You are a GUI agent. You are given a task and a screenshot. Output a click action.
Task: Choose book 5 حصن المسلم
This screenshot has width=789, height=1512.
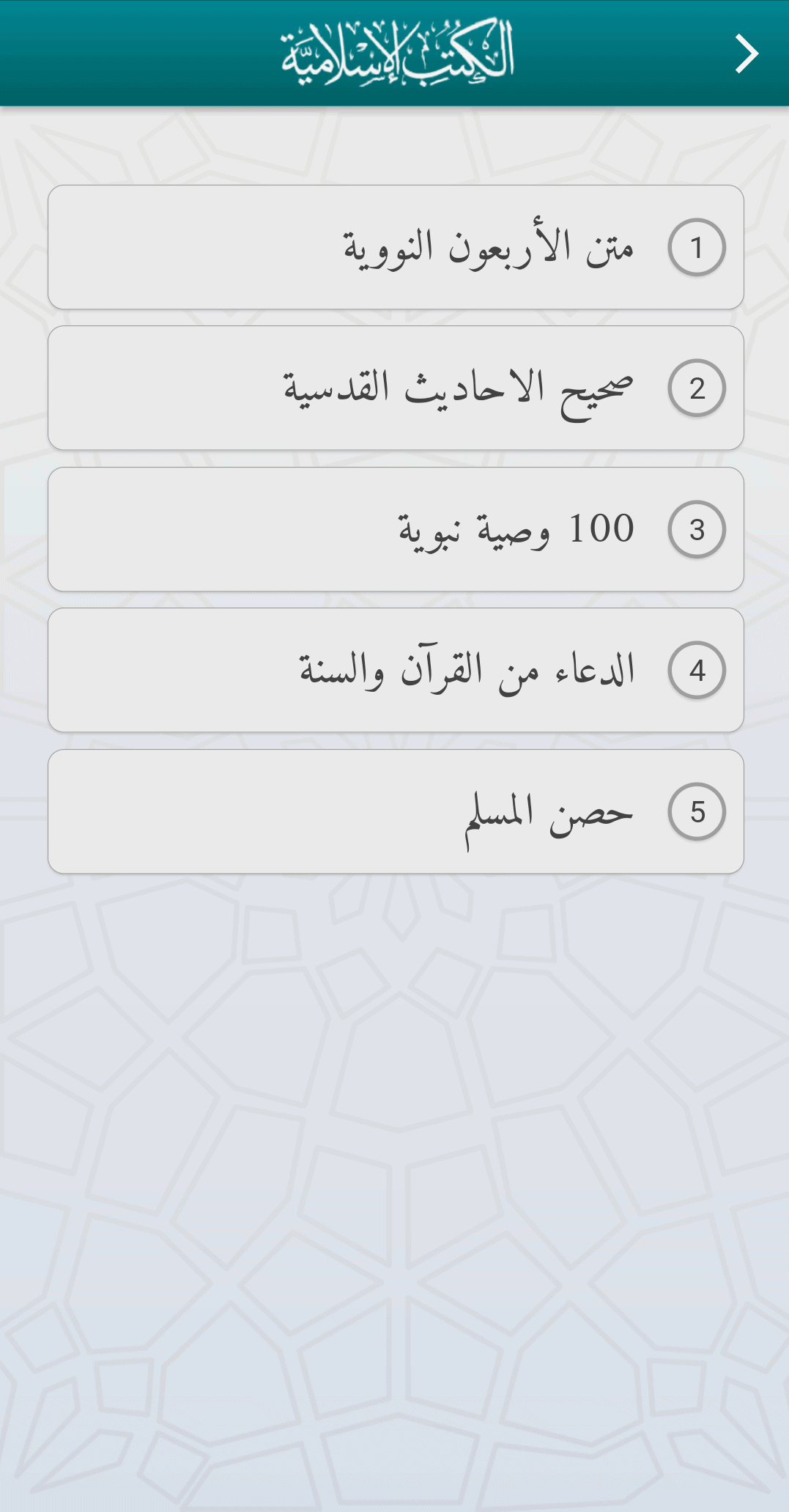pyautogui.click(x=396, y=811)
